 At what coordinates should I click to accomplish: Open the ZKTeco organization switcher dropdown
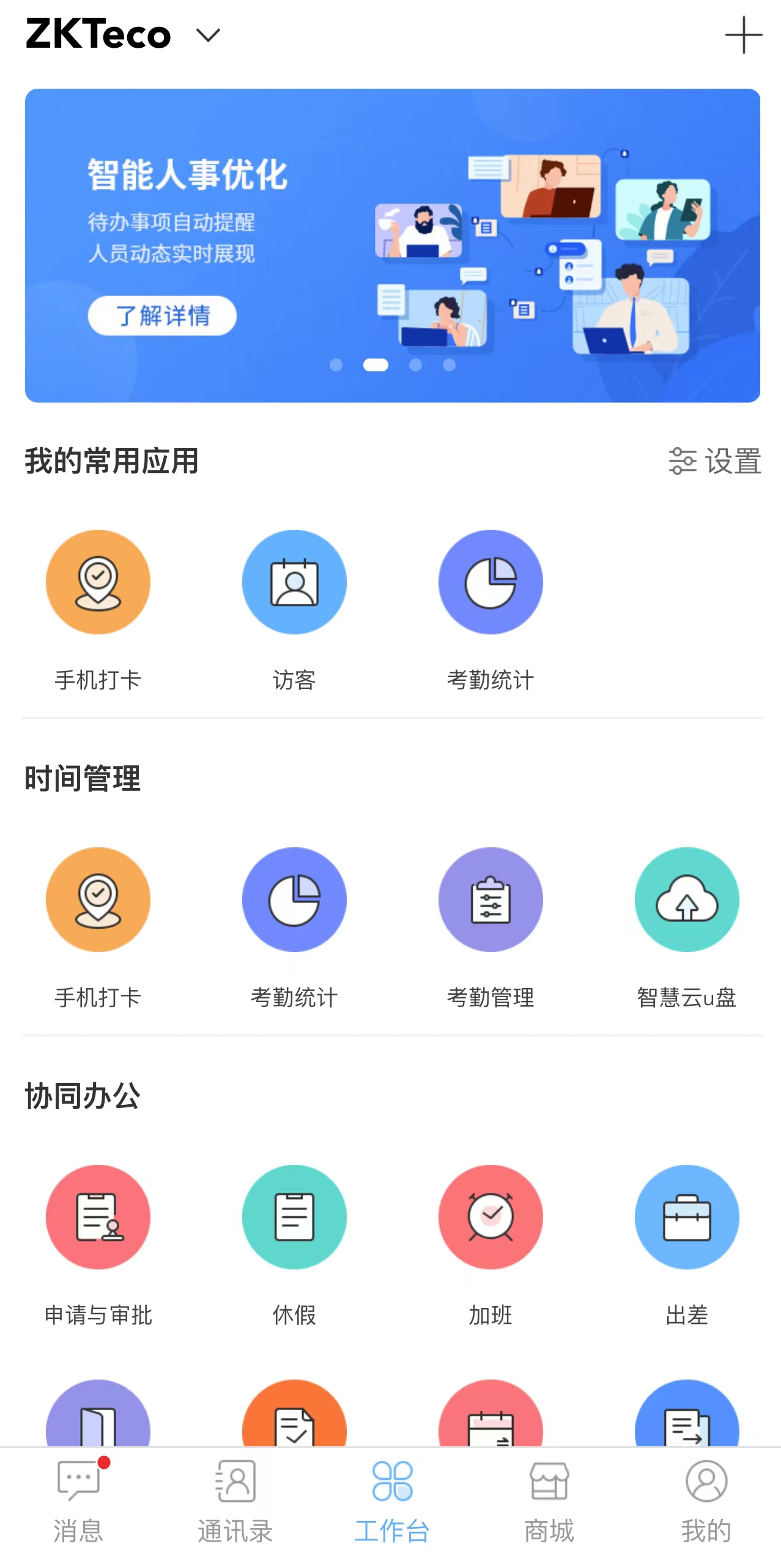click(206, 35)
